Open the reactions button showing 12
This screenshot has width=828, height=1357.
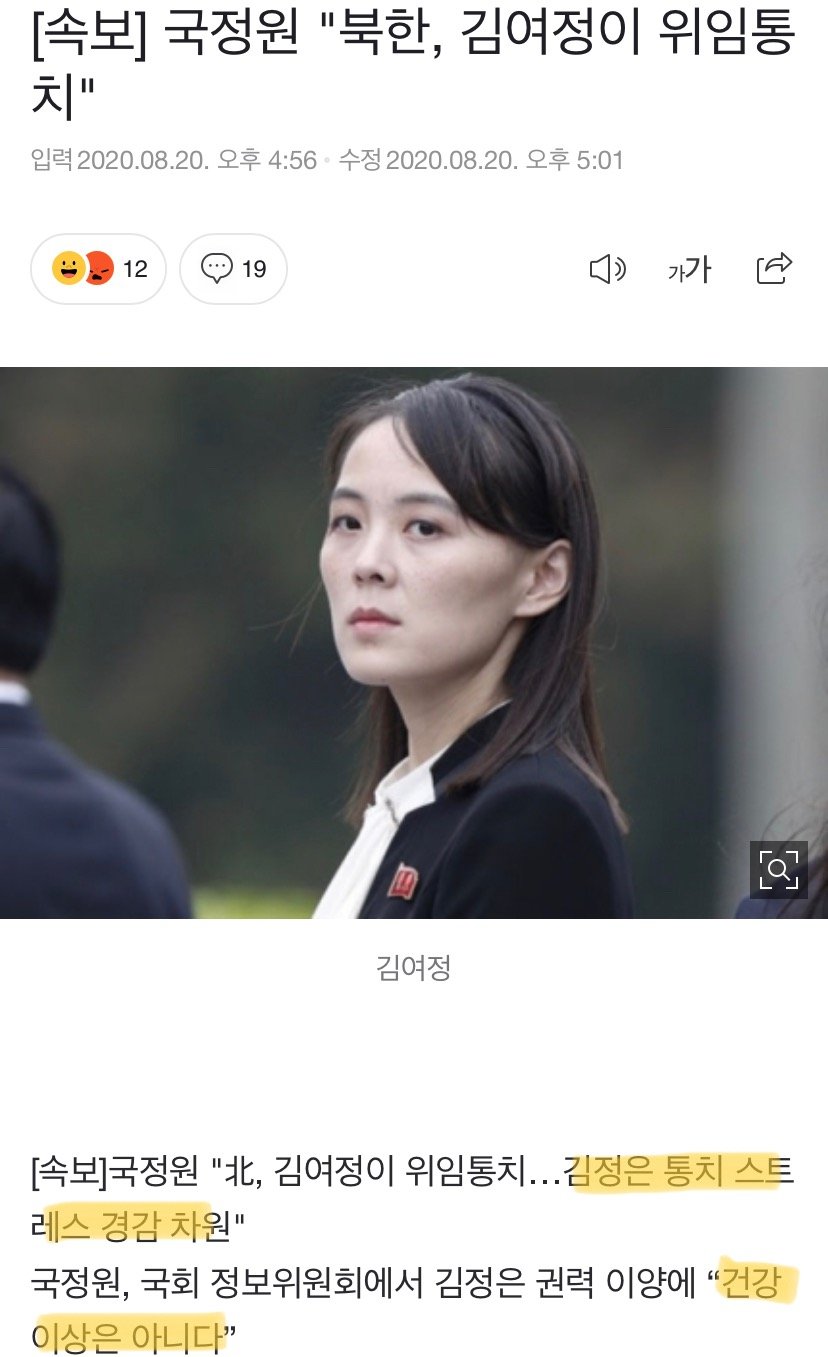[x=98, y=268]
